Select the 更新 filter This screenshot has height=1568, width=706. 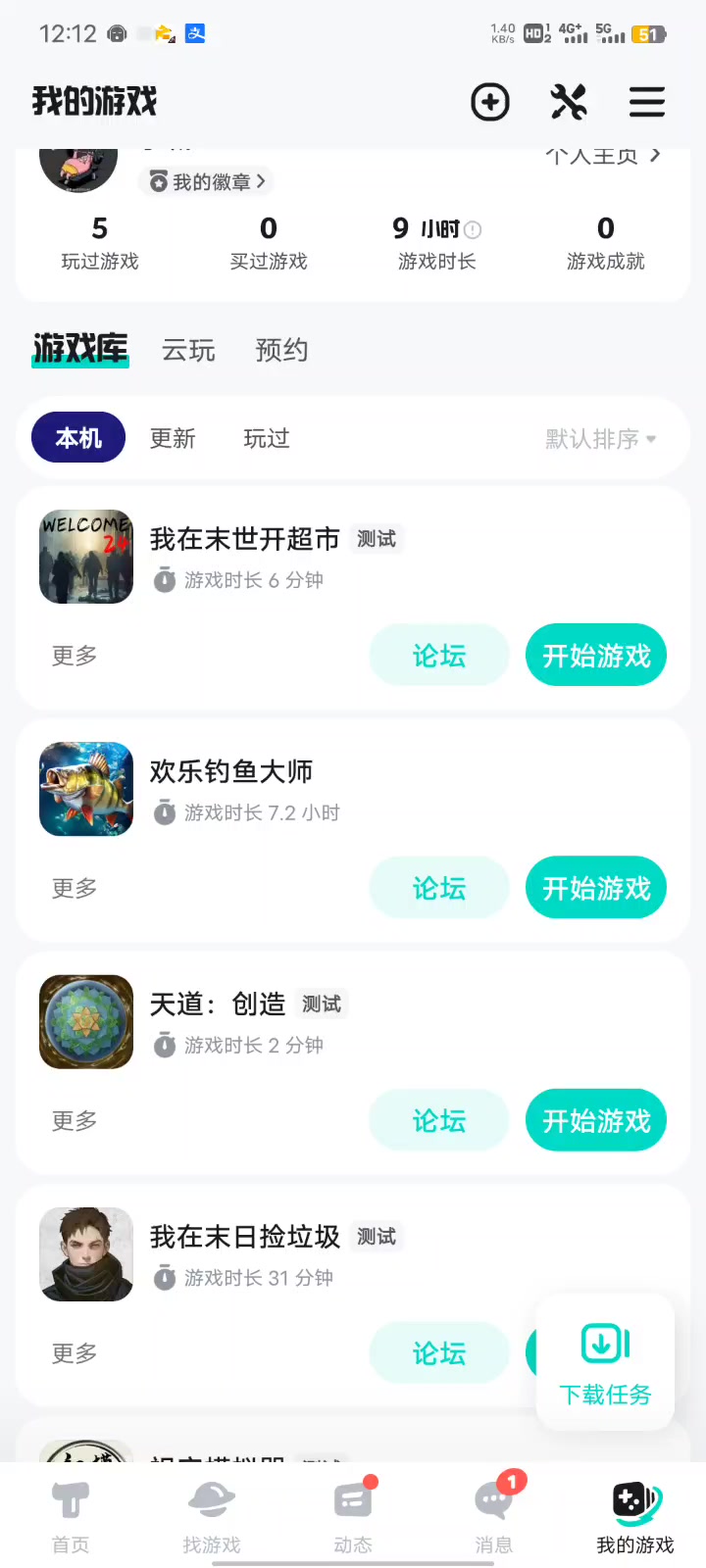click(173, 438)
